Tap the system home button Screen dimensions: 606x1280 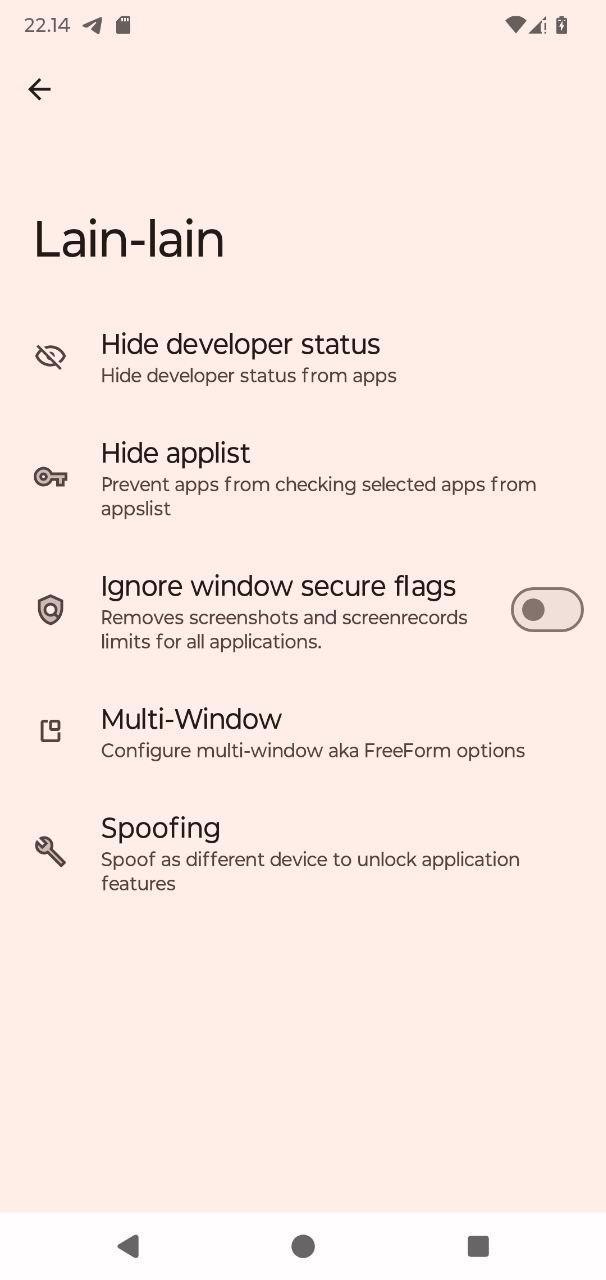pyautogui.click(x=303, y=1246)
